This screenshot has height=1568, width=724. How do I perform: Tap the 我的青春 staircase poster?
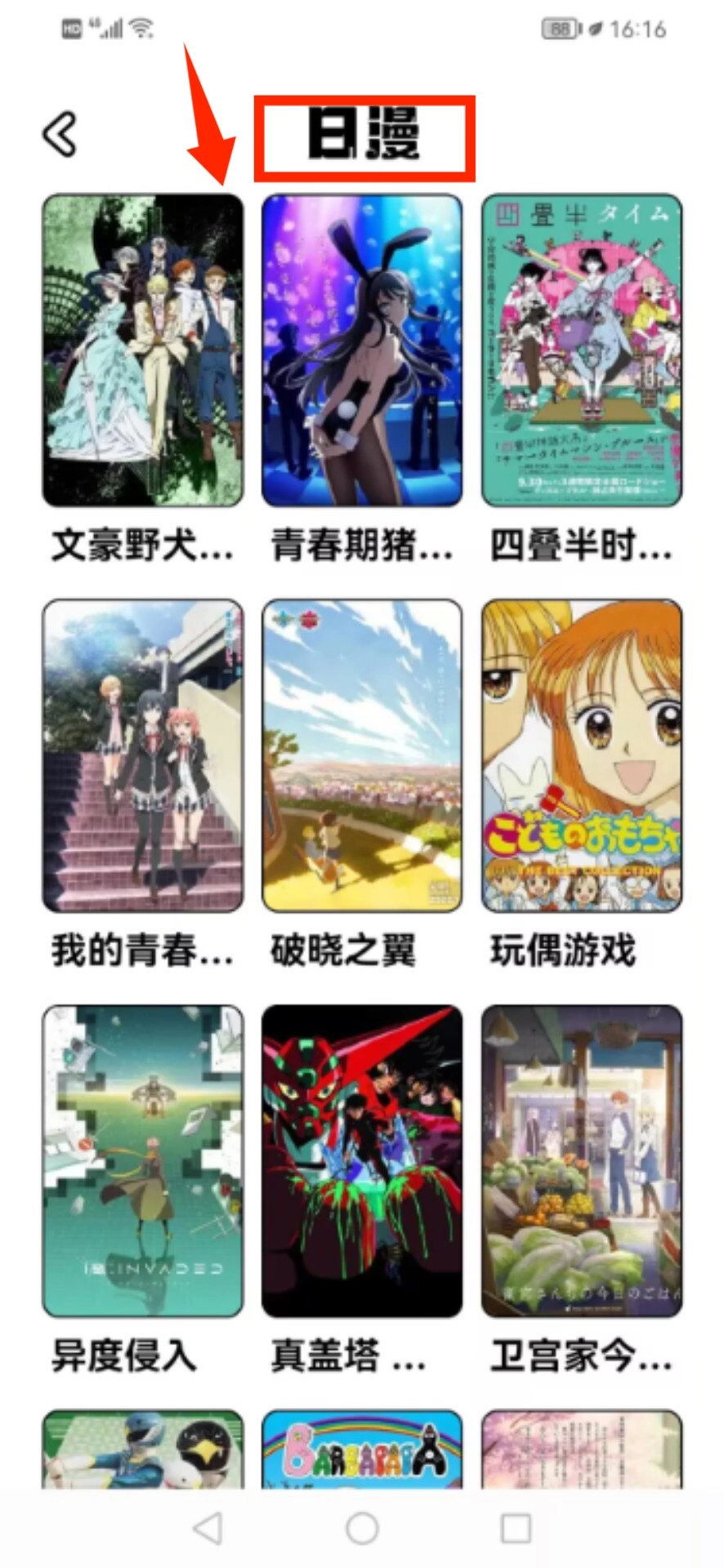point(143,755)
